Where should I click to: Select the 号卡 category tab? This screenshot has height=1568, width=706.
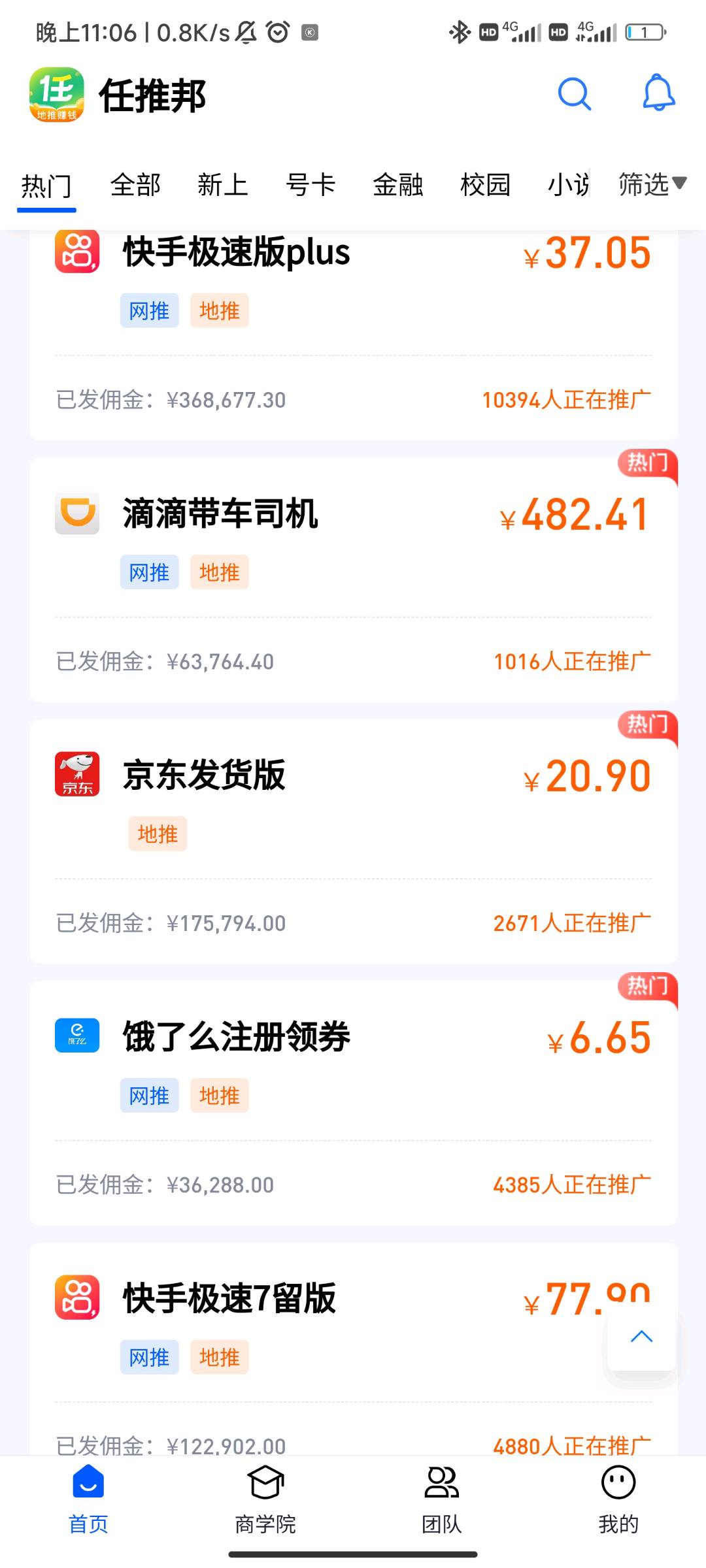pos(311,186)
